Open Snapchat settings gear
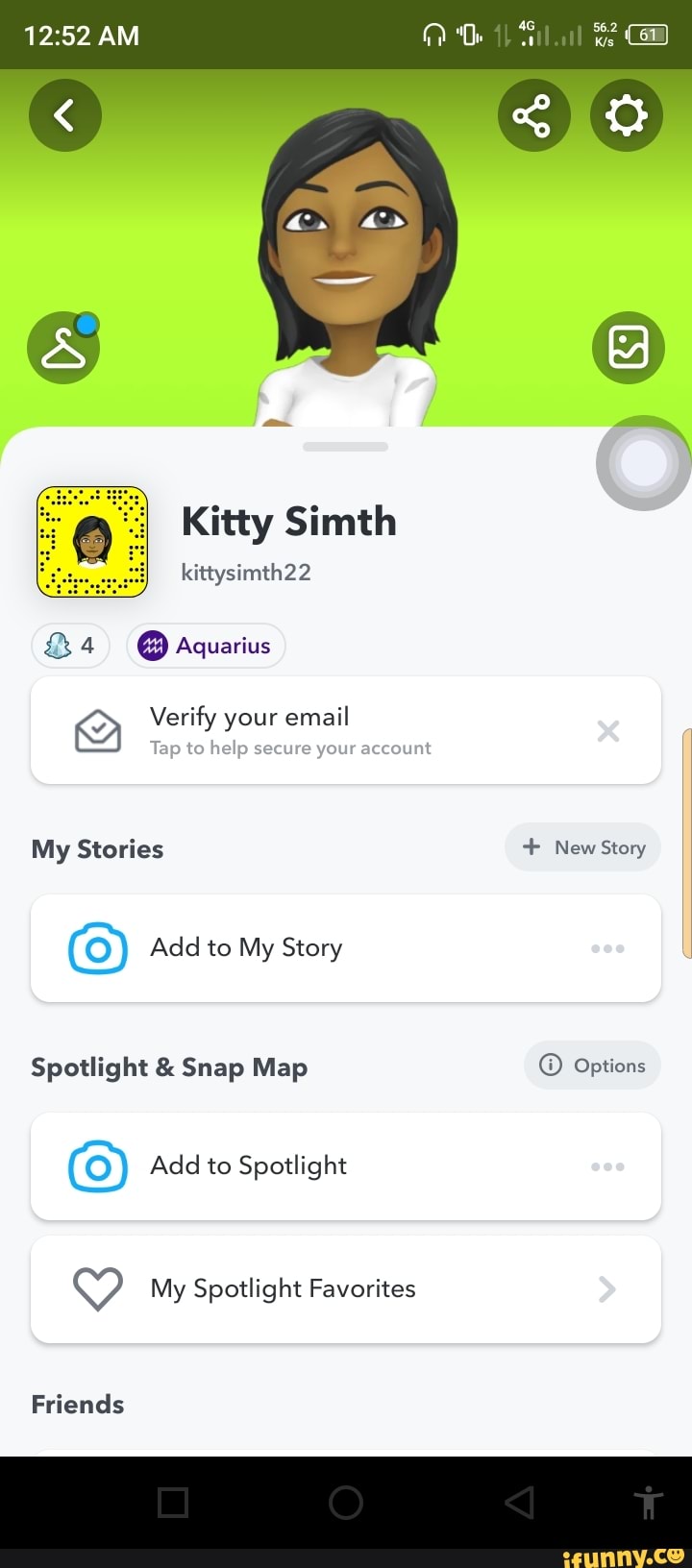 [x=626, y=114]
